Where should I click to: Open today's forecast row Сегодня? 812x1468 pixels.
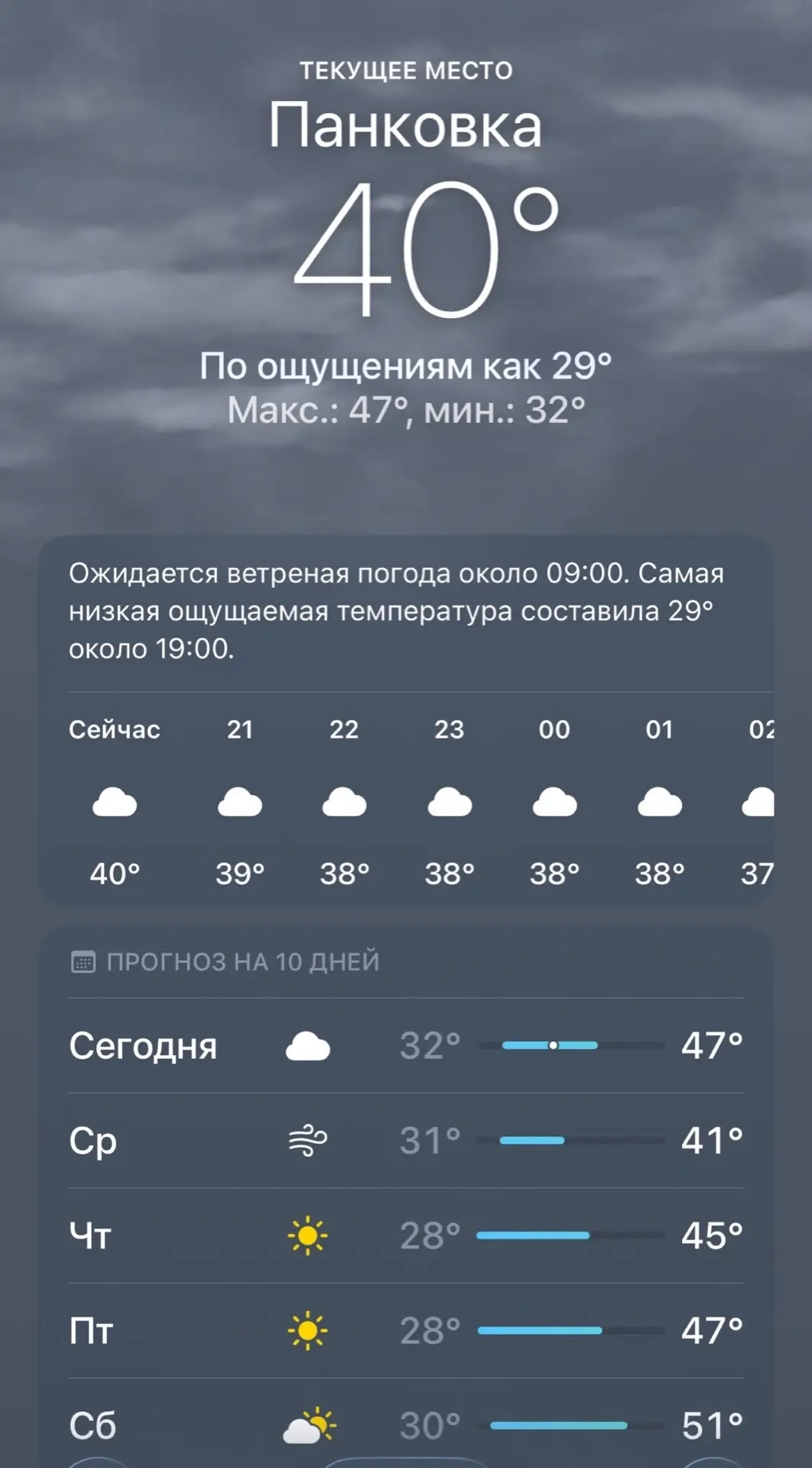405,1045
